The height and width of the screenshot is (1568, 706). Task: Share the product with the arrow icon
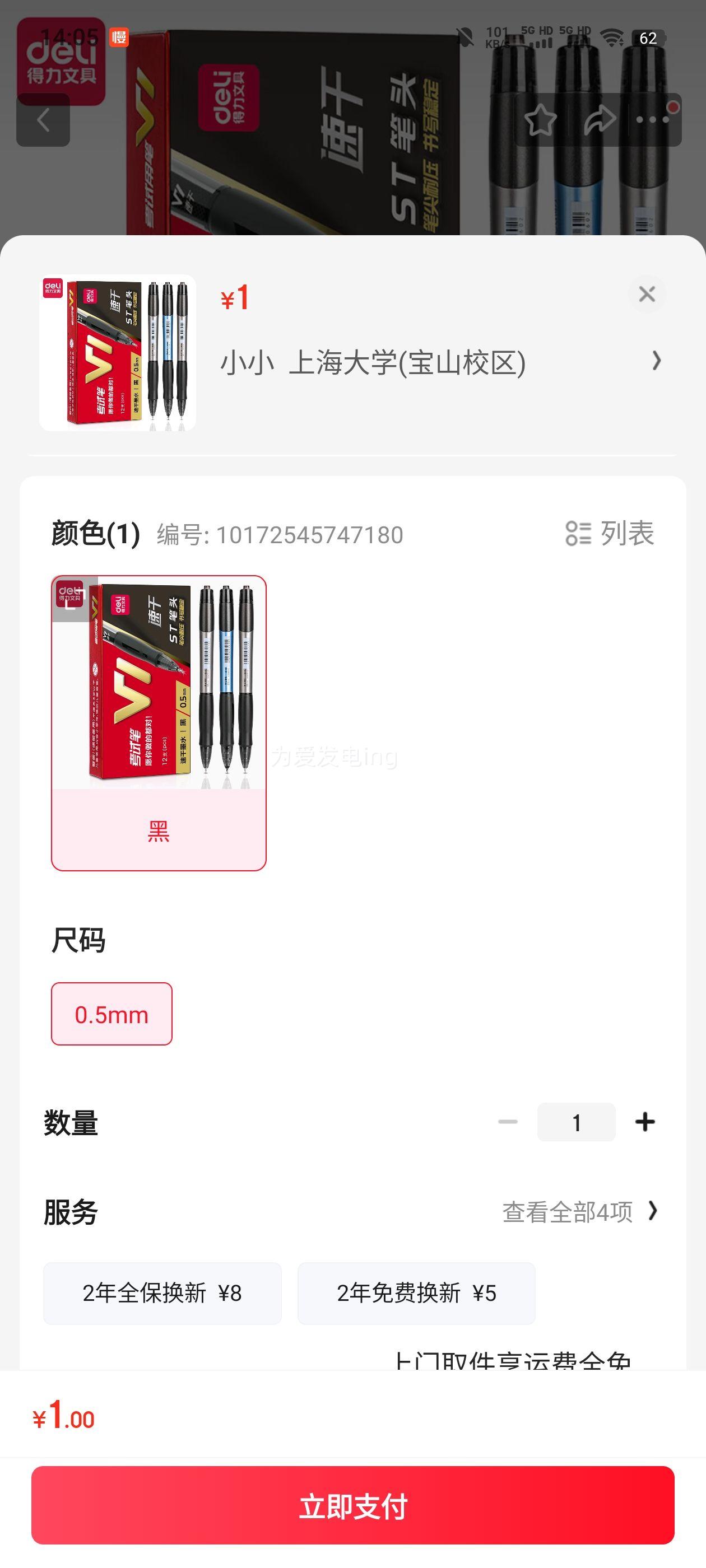point(600,120)
